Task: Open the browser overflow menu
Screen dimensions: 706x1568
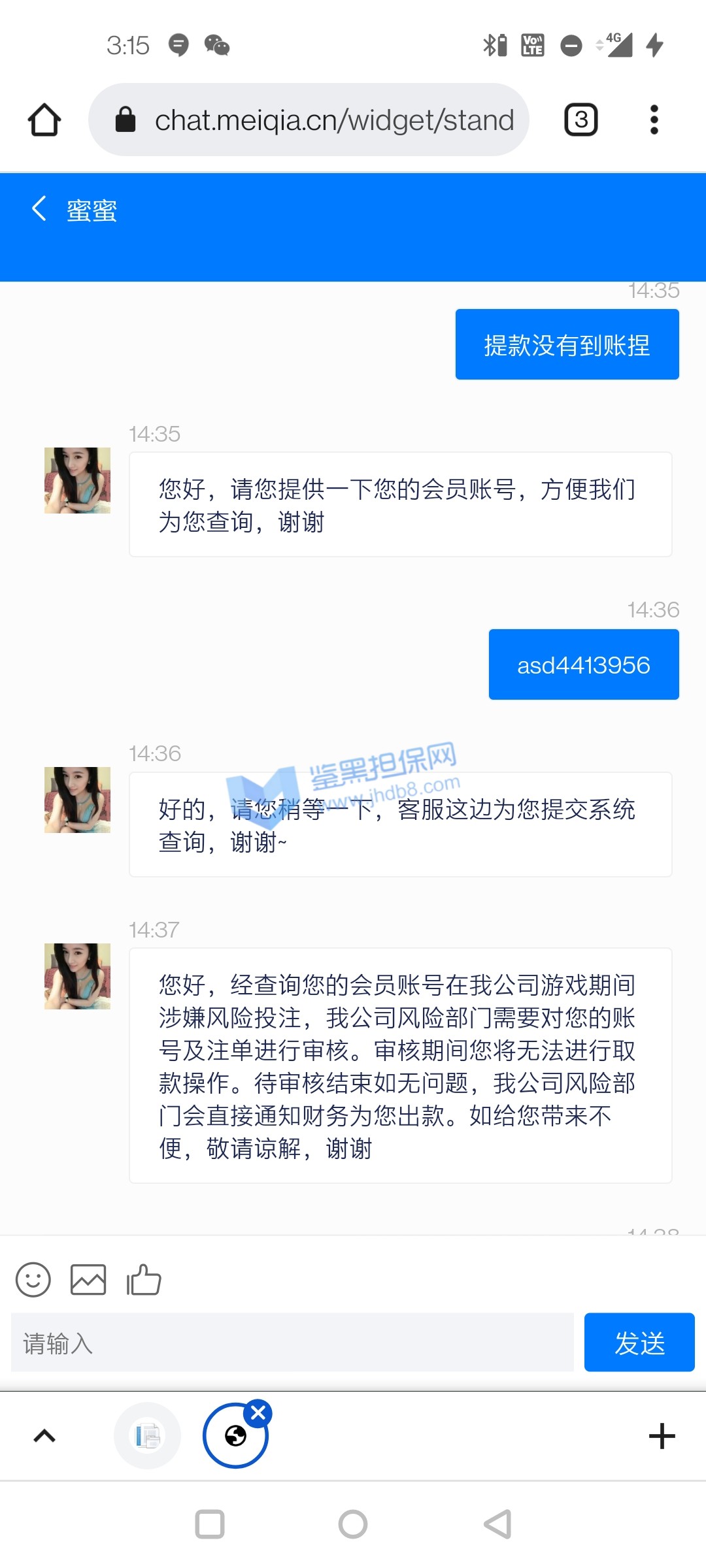Action: pyautogui.click(x=654, y=120)
